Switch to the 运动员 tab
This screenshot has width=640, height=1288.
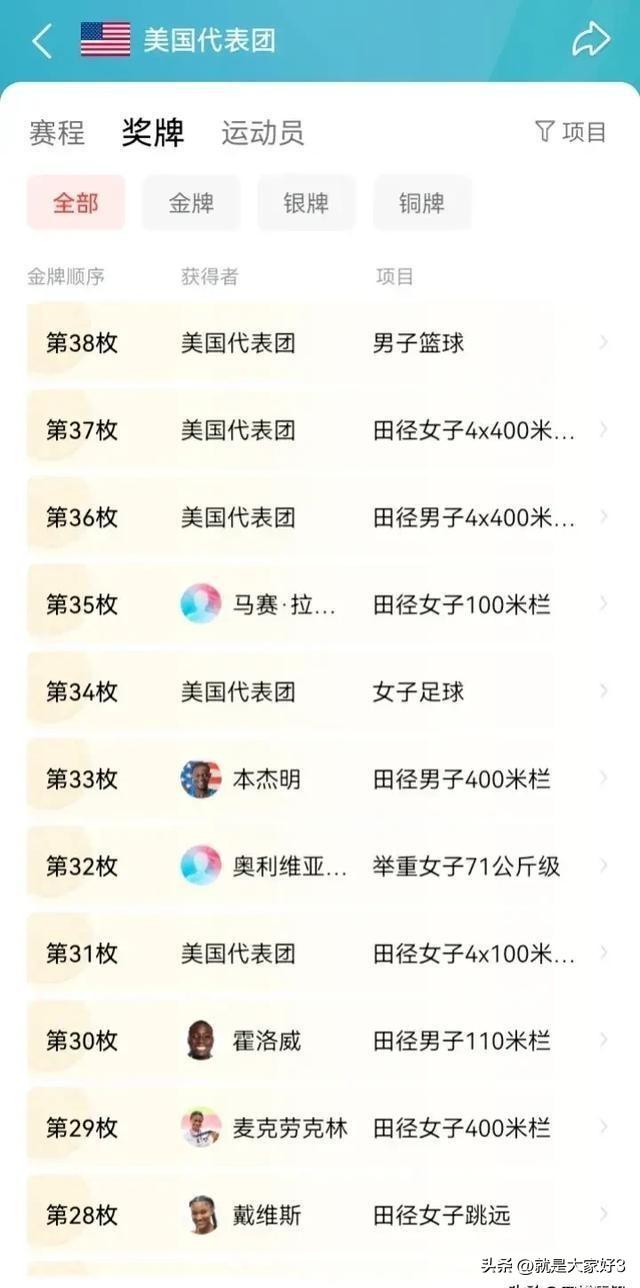[x=262, y=132]
